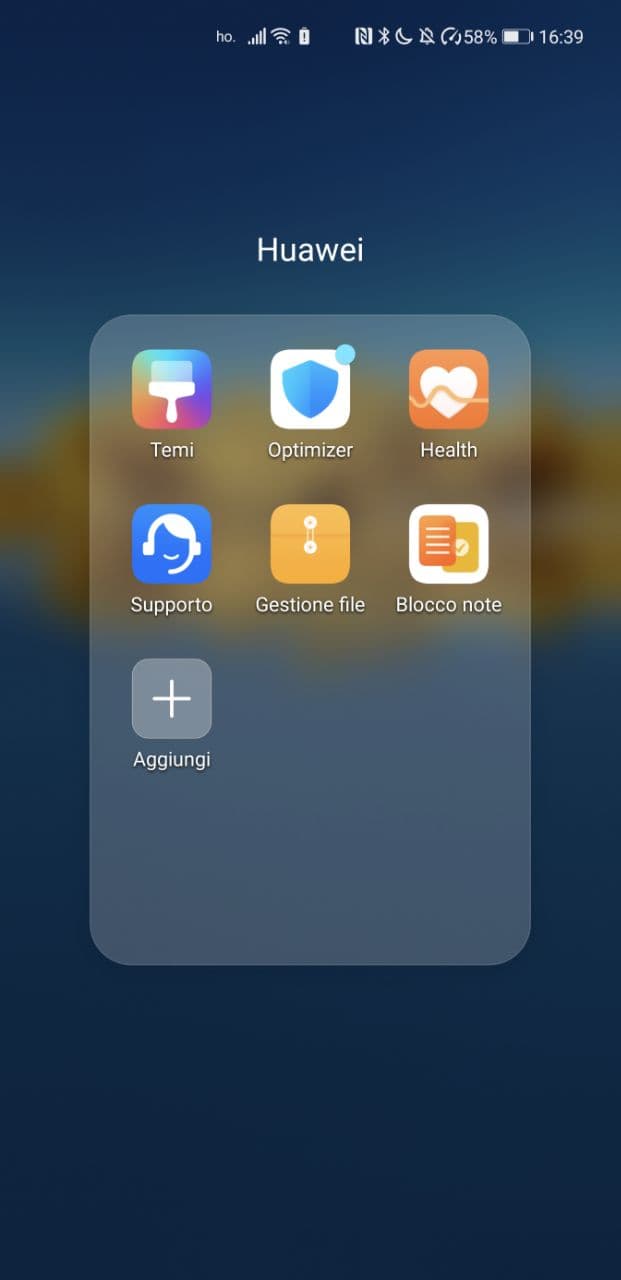
Task: Tap the Huawei folder name
Action: 310,249
